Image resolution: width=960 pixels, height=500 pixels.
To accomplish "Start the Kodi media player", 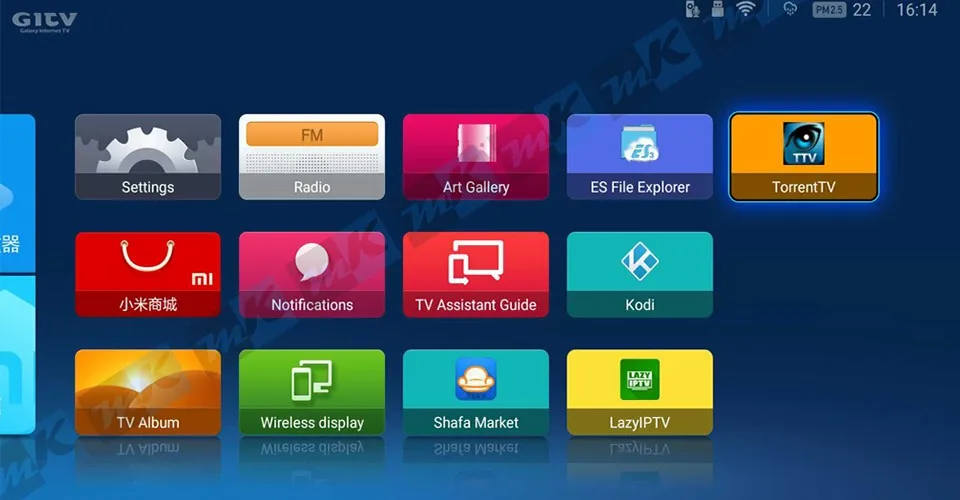I will tap(640, 274).
